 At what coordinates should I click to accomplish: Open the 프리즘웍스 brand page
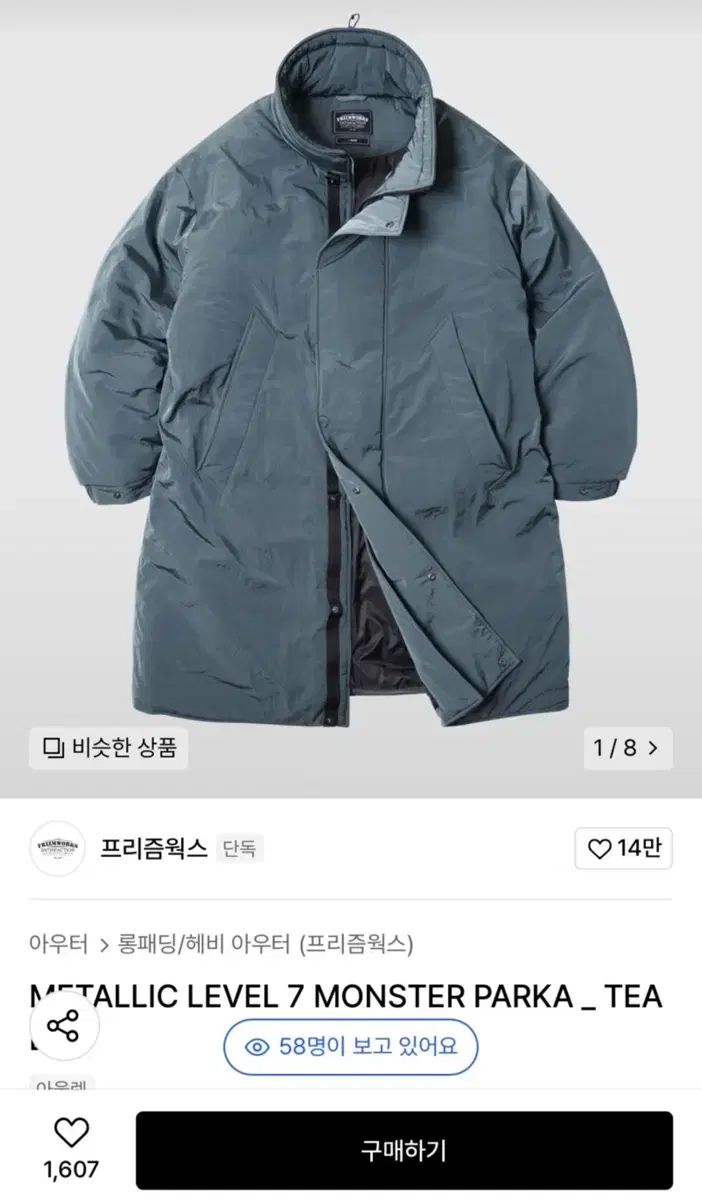tap(153, 849)
